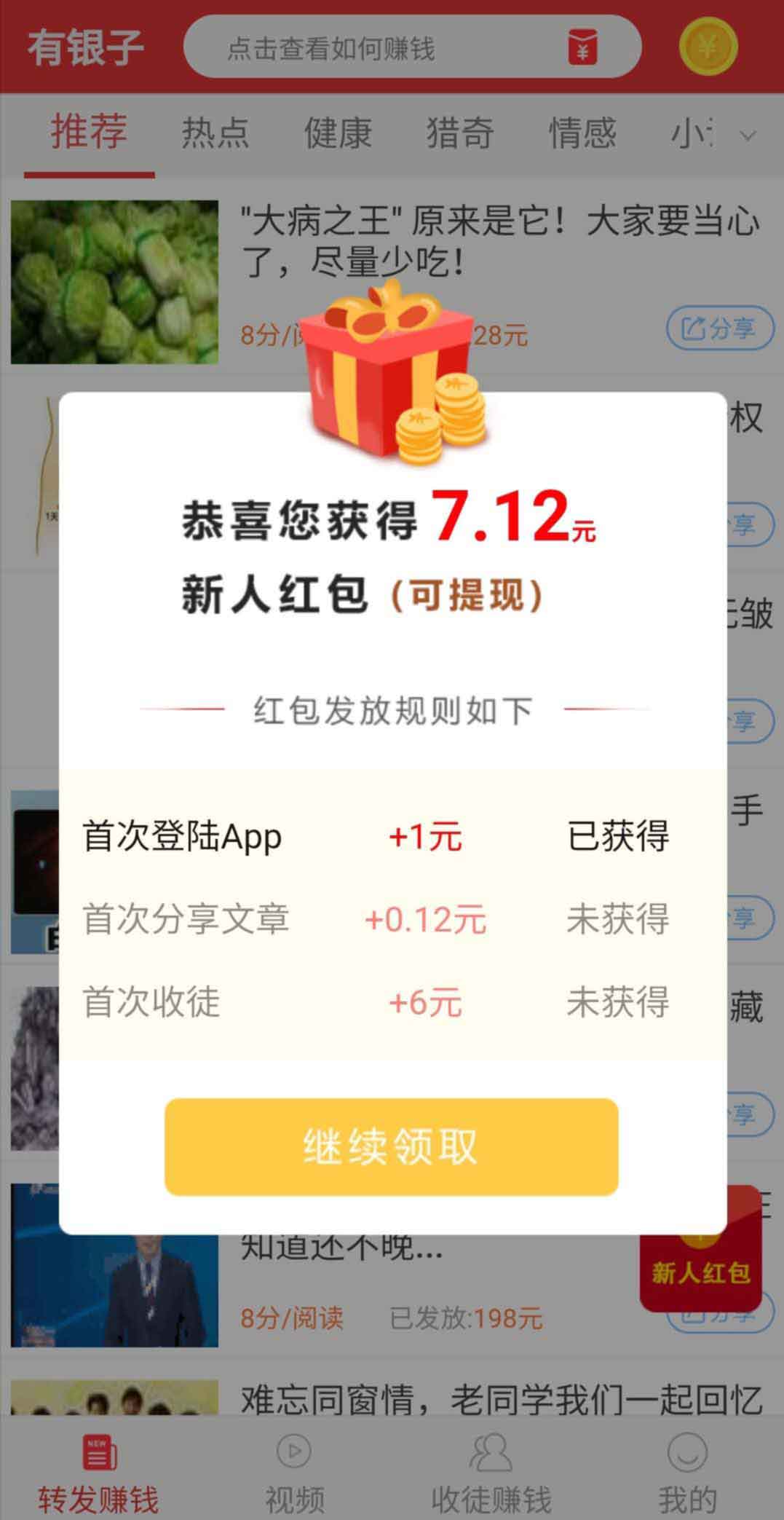Switch to the 热点 tab
This screenshot has height=1520, width=784.
coord(215,133)
